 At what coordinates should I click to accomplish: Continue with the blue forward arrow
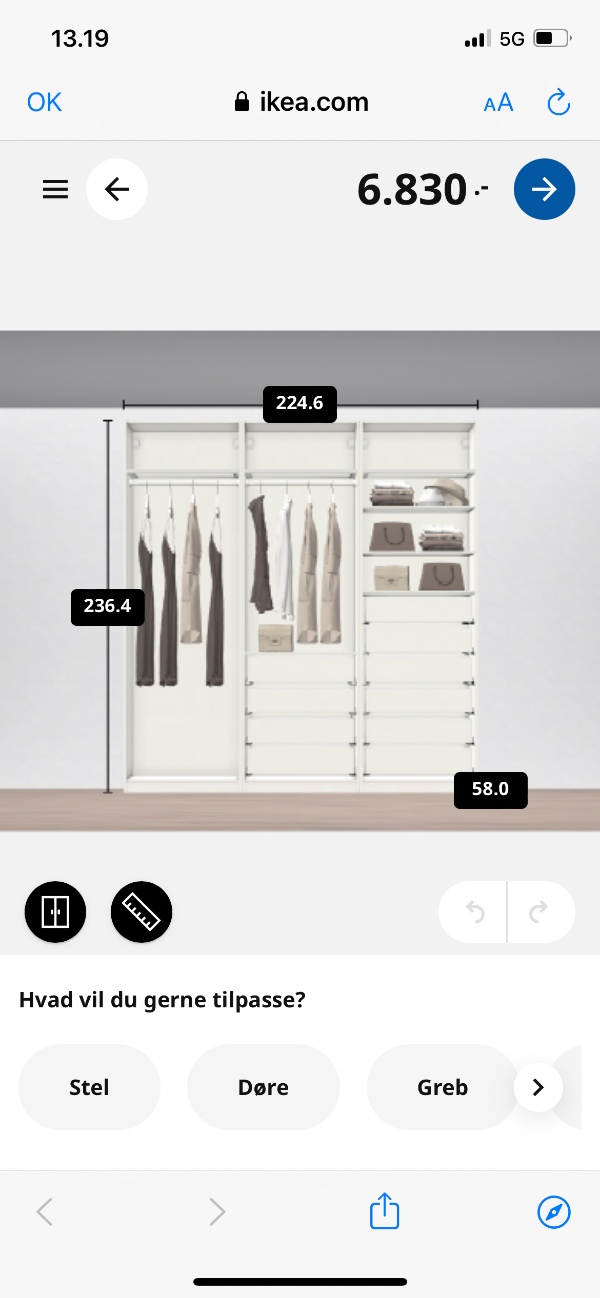click(544, 189)
